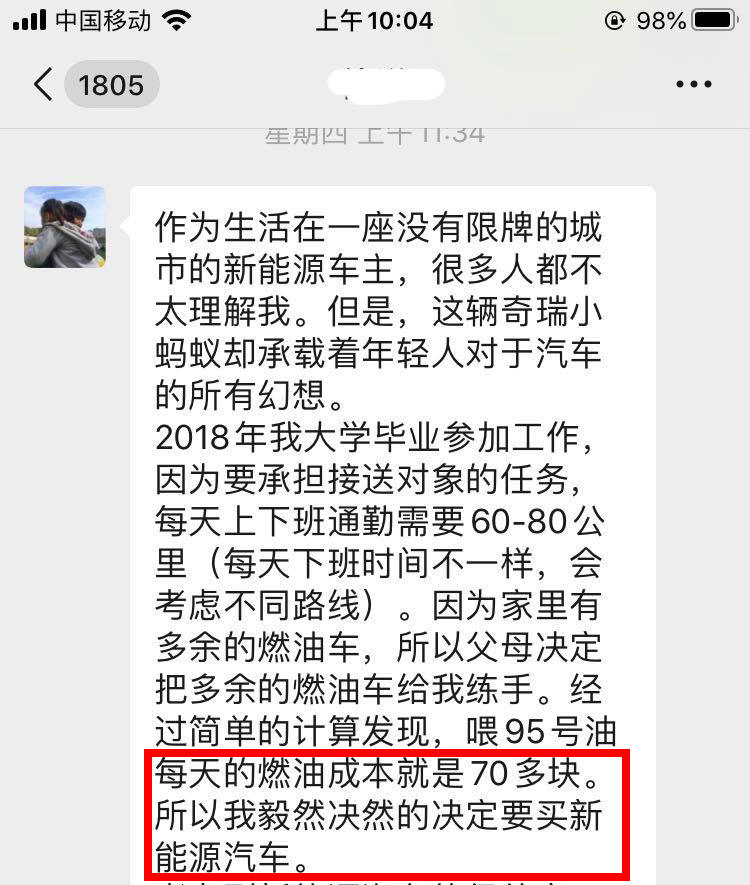
Task: Tap the clock showing 上午10:04
Action: coord(374,18)
